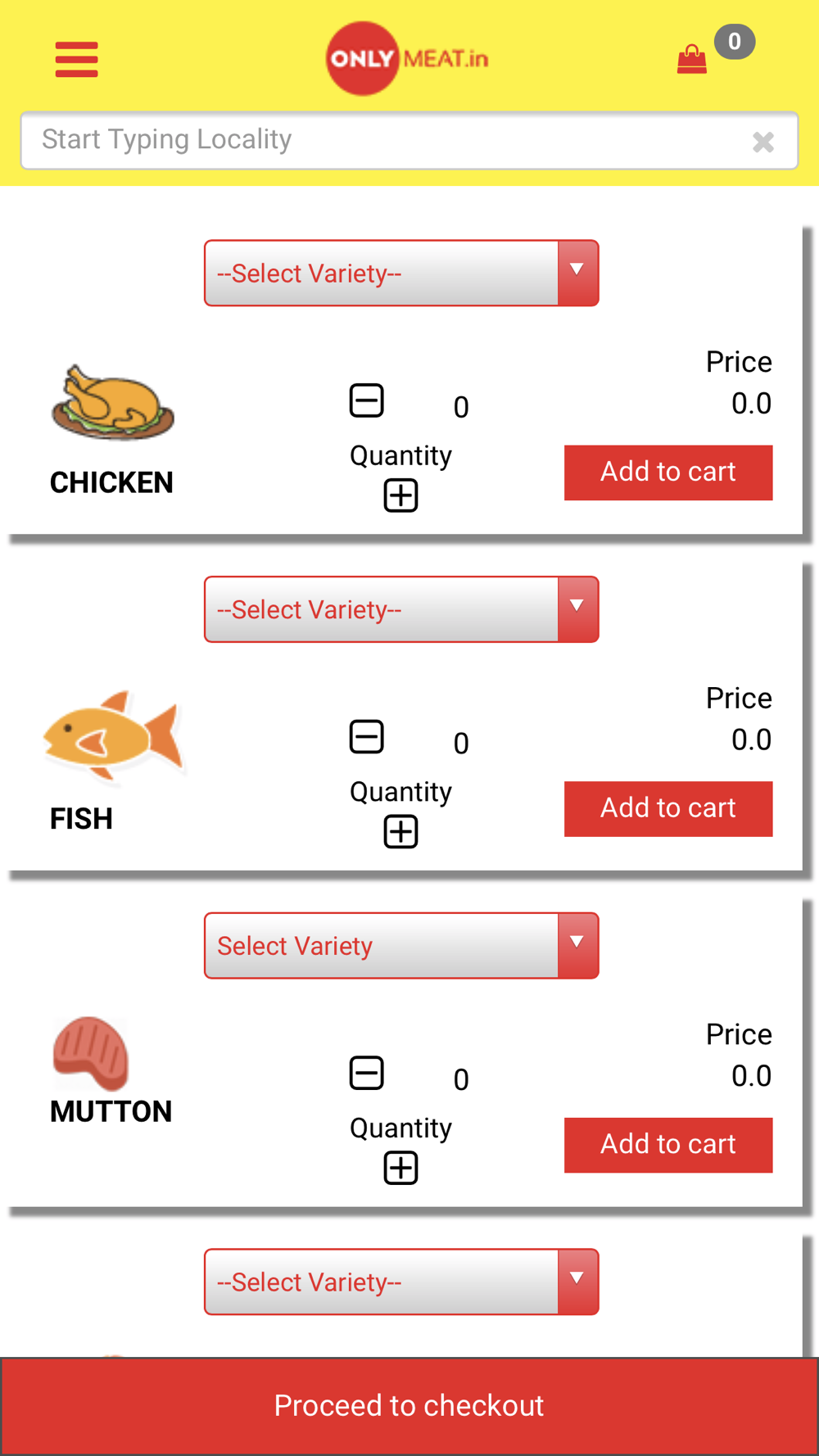Decrease the Chicken quantity
This screenshot has width=819, height=1456.
[366, 400]
